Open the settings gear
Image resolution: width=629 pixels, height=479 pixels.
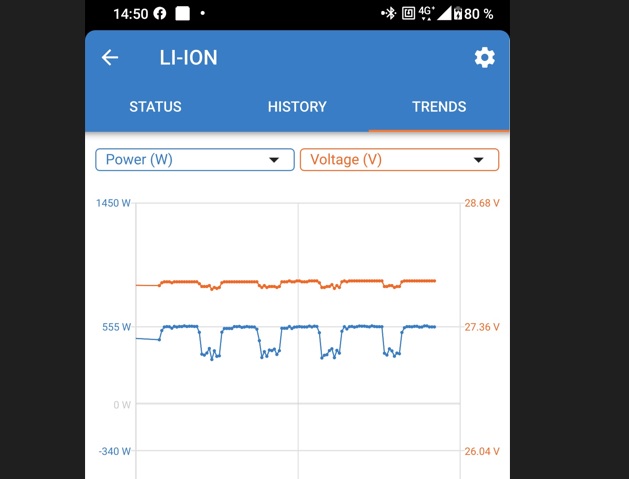point(484,58)
